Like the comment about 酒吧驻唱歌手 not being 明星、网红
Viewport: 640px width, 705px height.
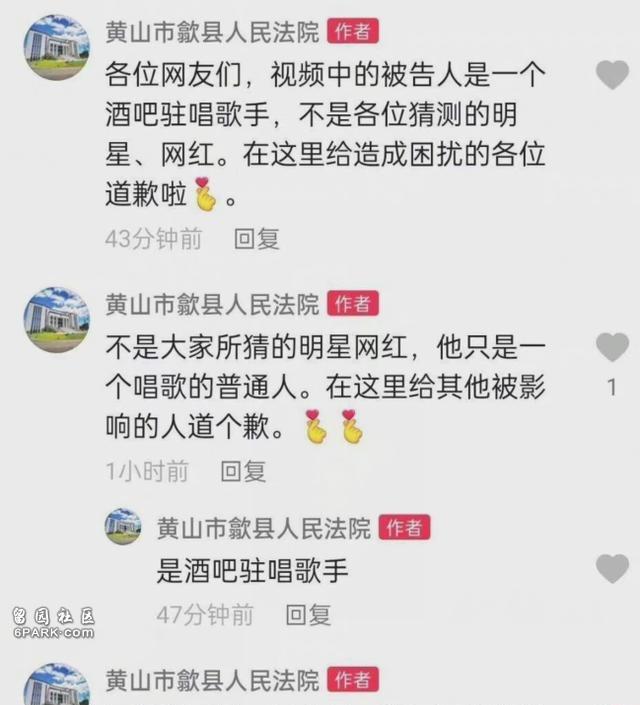pyautogui.click(x=612, y=74)
